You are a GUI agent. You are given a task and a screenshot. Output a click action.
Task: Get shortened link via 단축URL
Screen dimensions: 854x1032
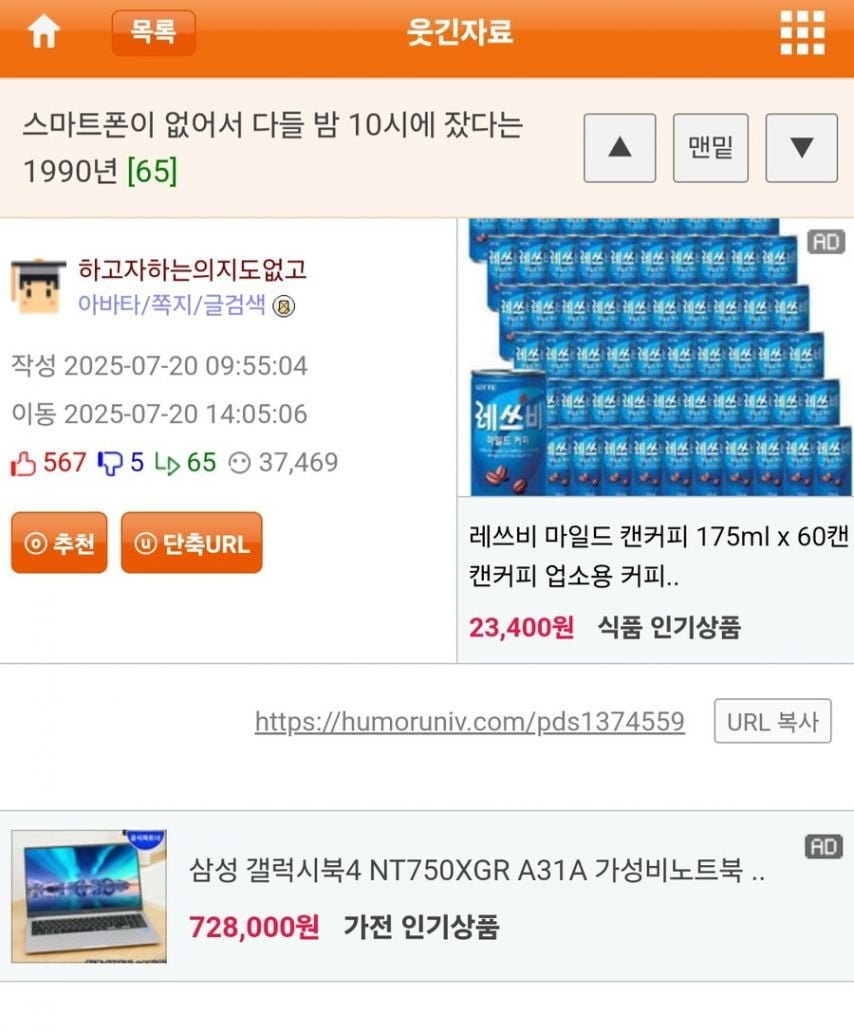tap(191, 543)
